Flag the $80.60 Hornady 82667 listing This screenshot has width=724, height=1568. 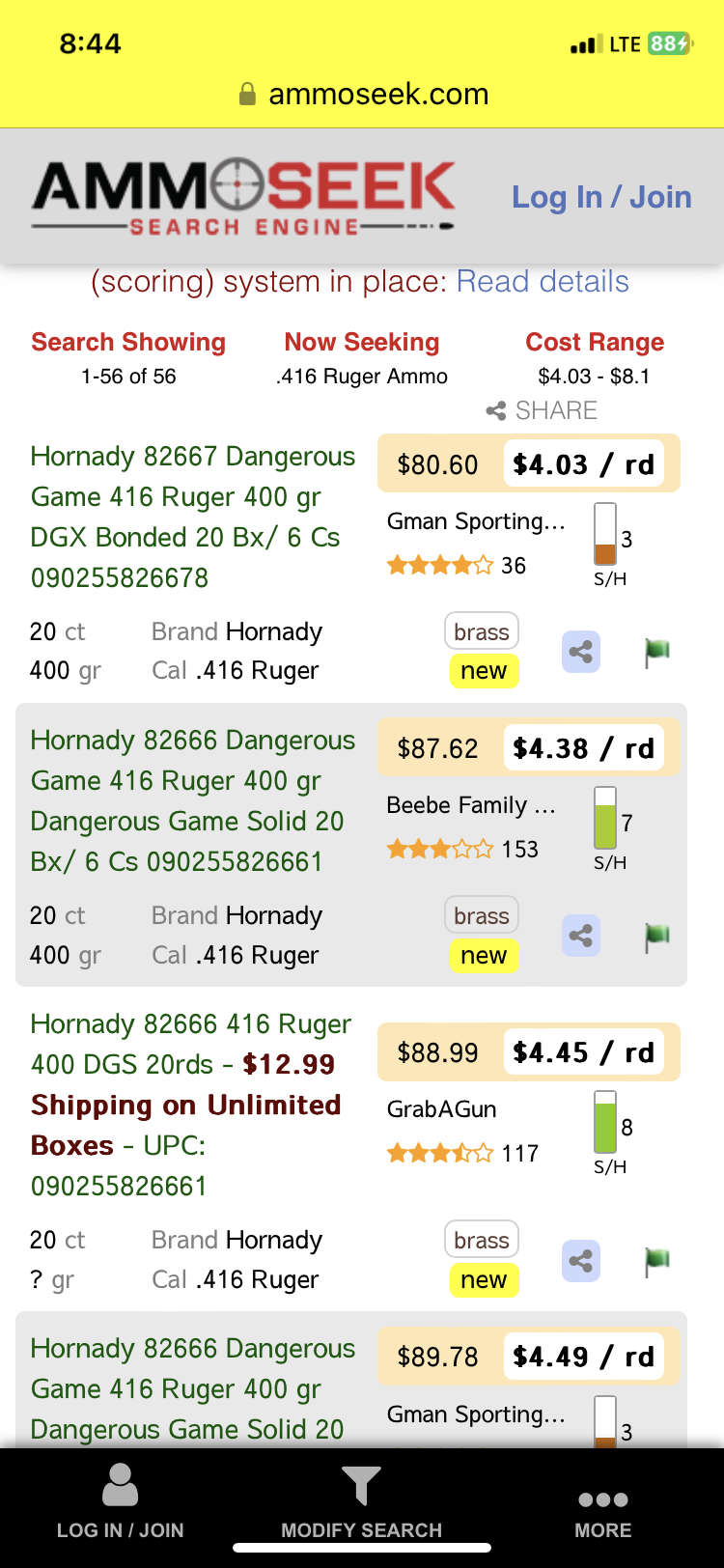pos(657,652)
